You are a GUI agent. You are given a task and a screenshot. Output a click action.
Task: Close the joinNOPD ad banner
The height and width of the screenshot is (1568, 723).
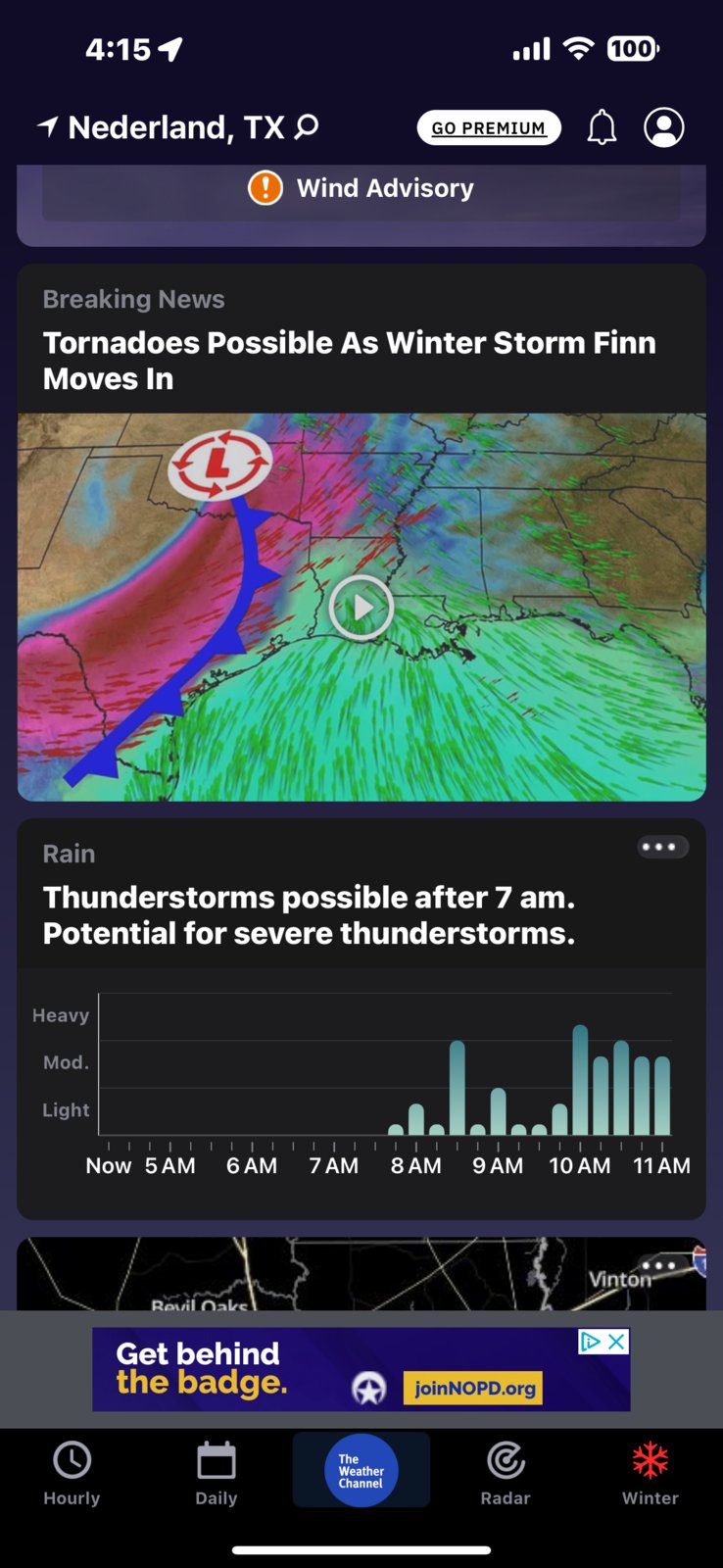click(617, 1342)
